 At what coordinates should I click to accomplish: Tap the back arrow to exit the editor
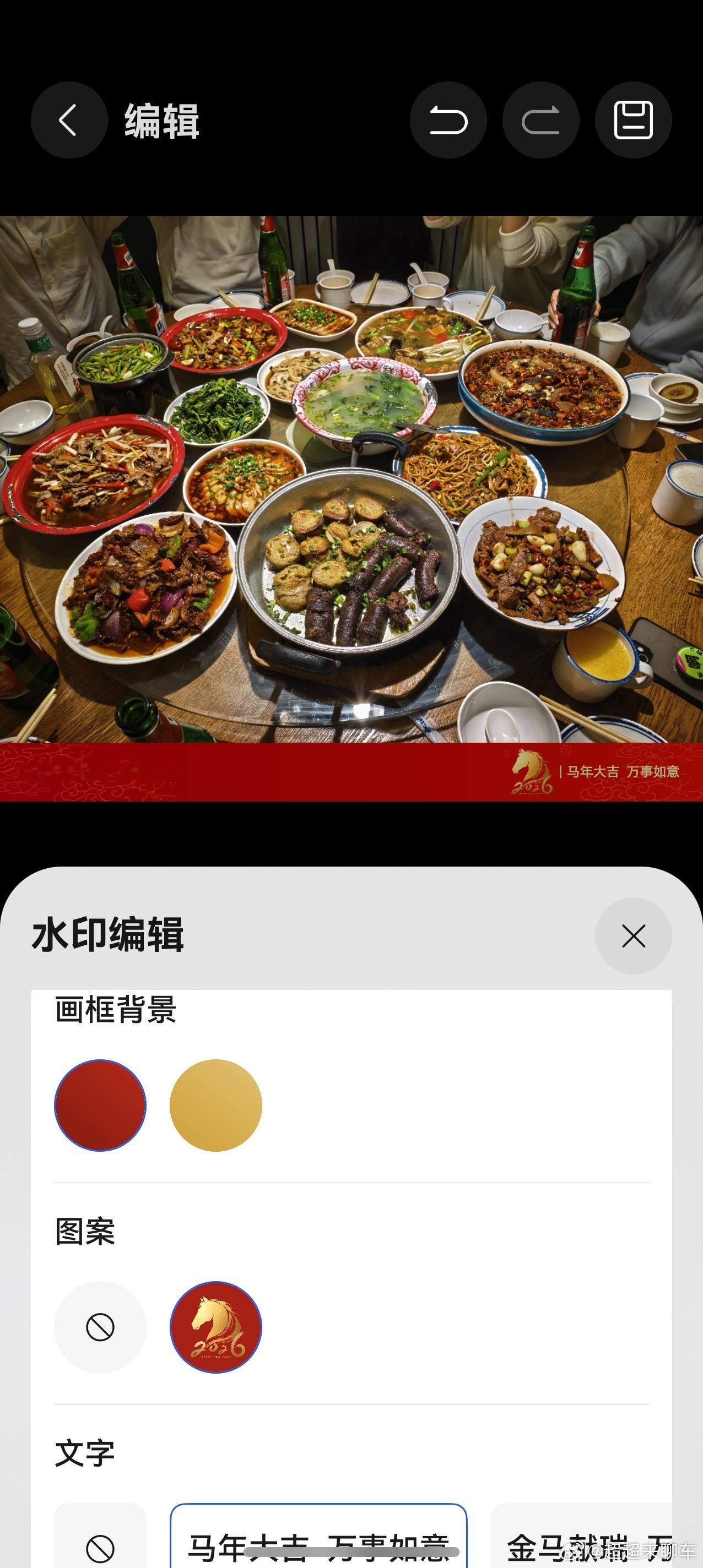[69, 121]
